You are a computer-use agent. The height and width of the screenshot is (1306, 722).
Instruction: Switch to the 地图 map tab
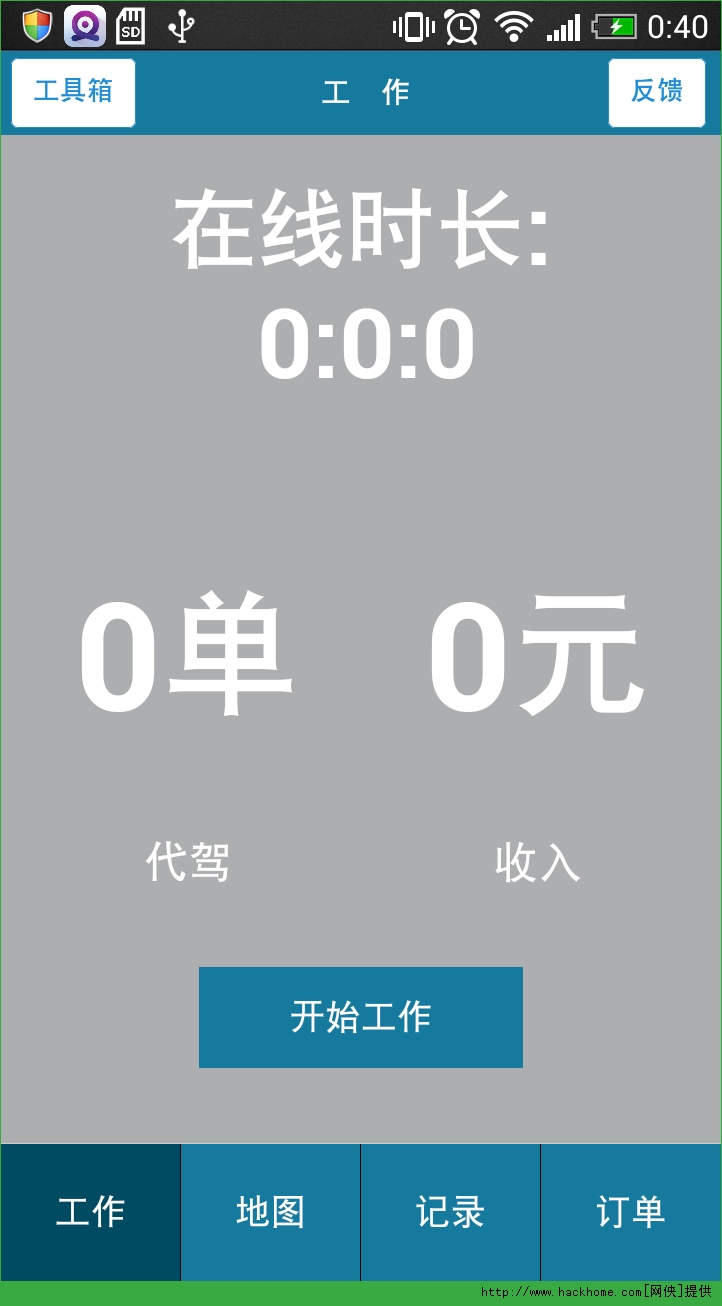coord(270,1212)
